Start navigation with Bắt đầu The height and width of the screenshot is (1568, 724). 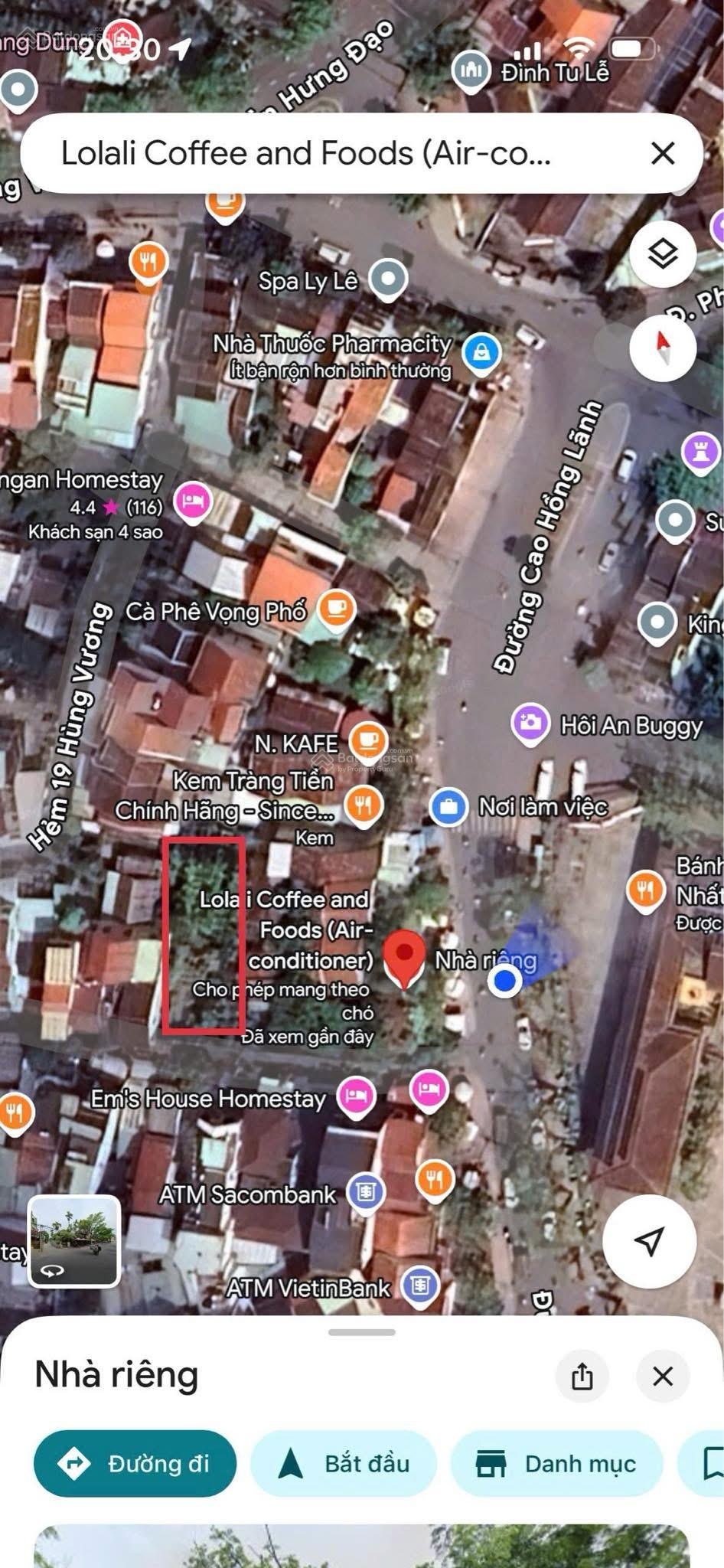[x=344, y=1463]
